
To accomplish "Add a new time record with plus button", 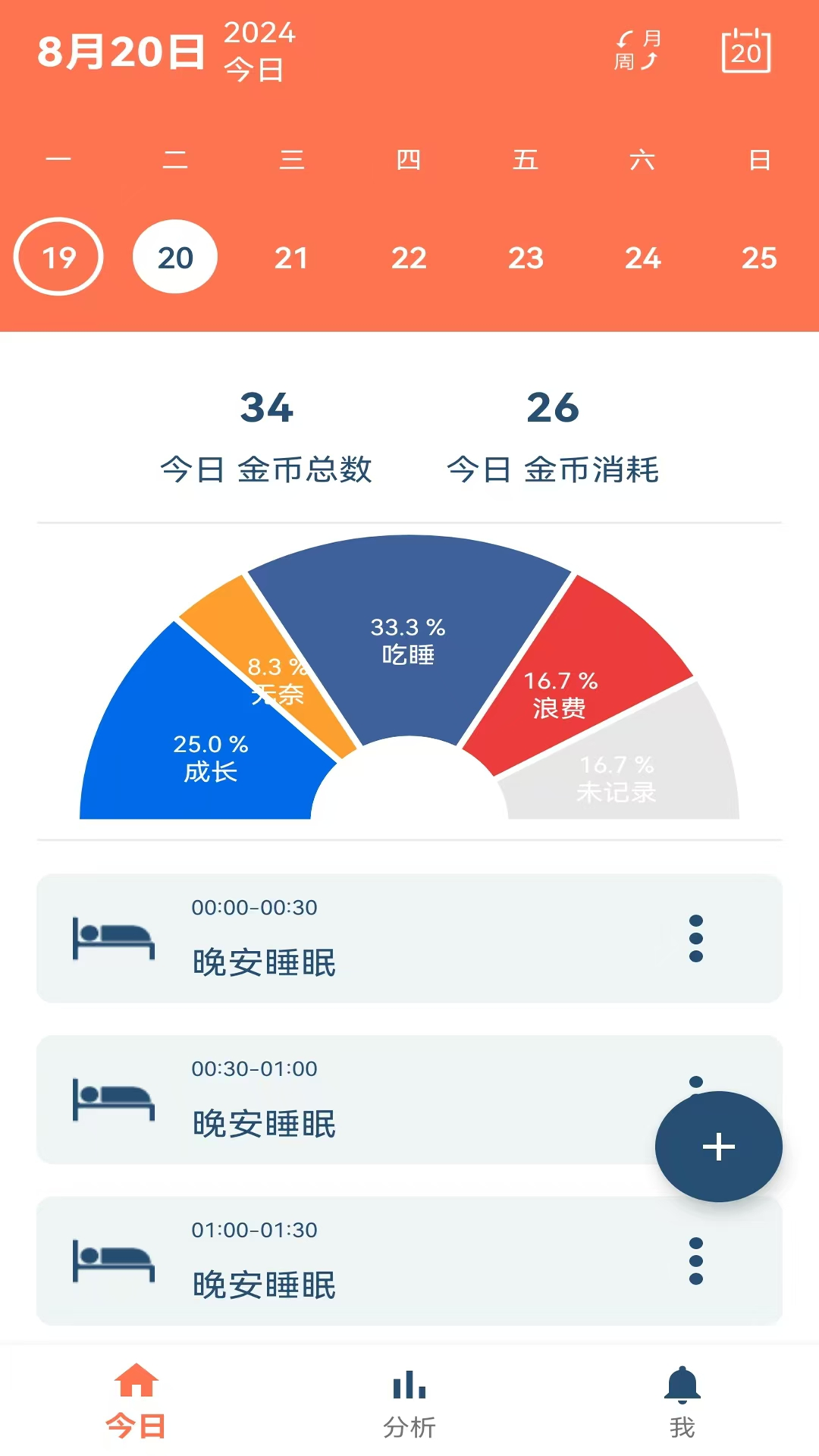I will [719, 1147].
